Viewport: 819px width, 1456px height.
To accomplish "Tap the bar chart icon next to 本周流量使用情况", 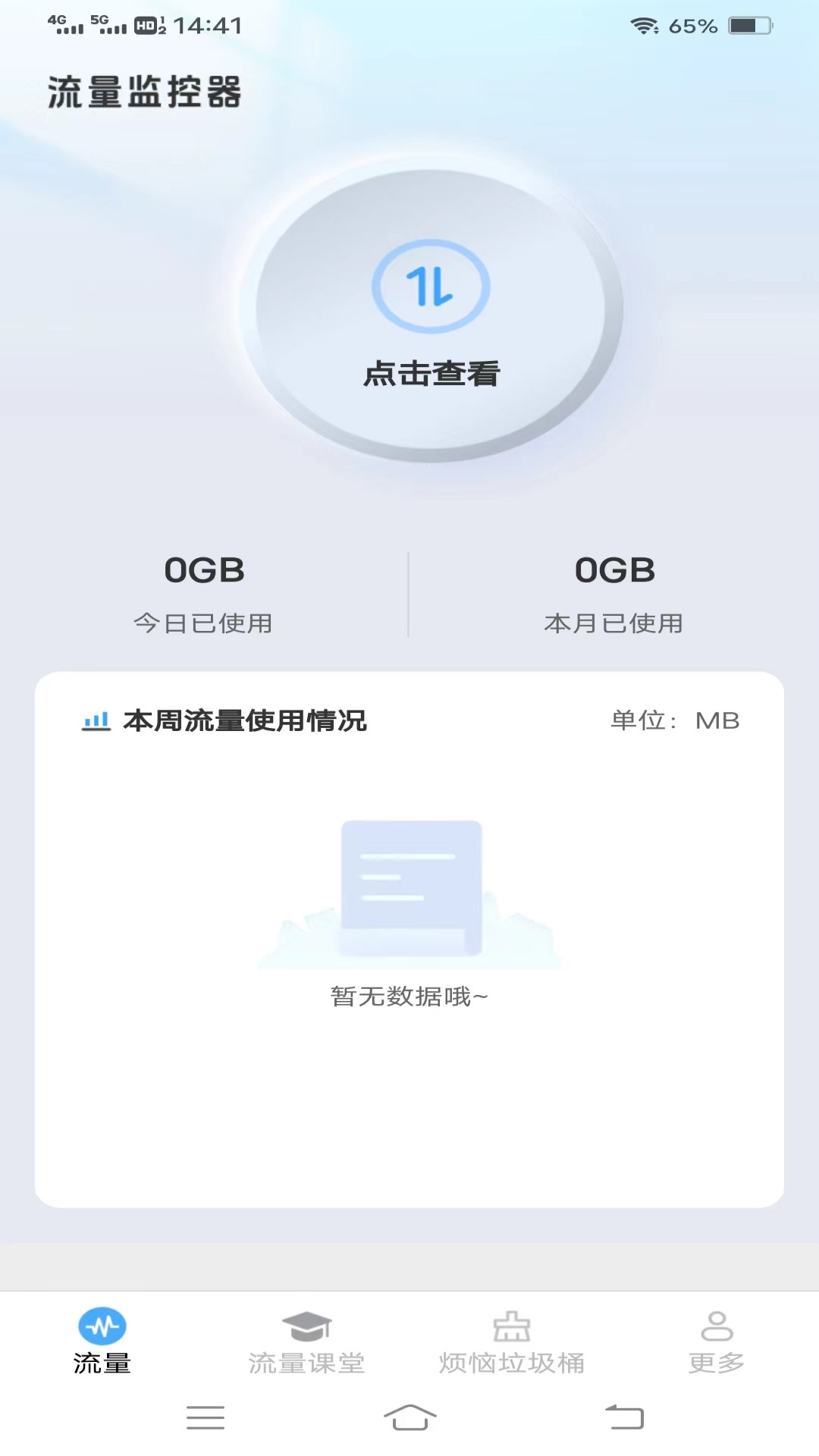I will pyautogui.click(x=94, y=720).
